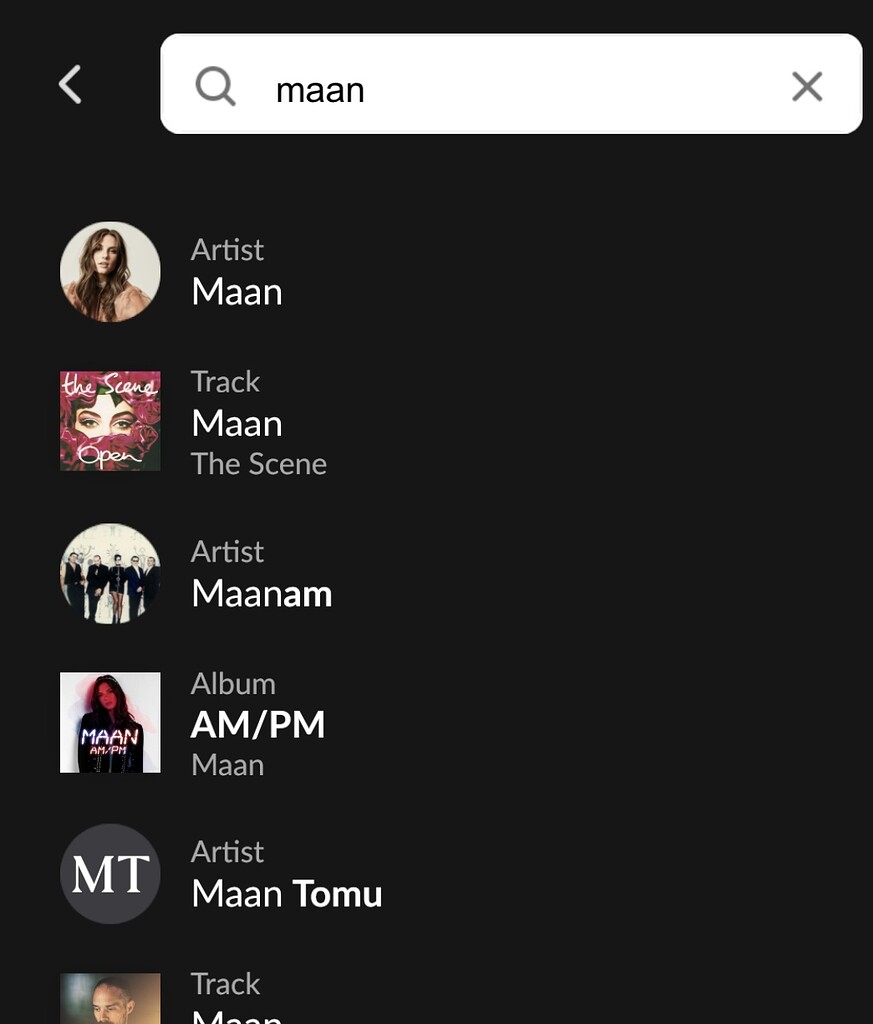This screenshot has height=1024, width=873.
Task: Click the search text reading maan
Action: (x=320, y=89)
